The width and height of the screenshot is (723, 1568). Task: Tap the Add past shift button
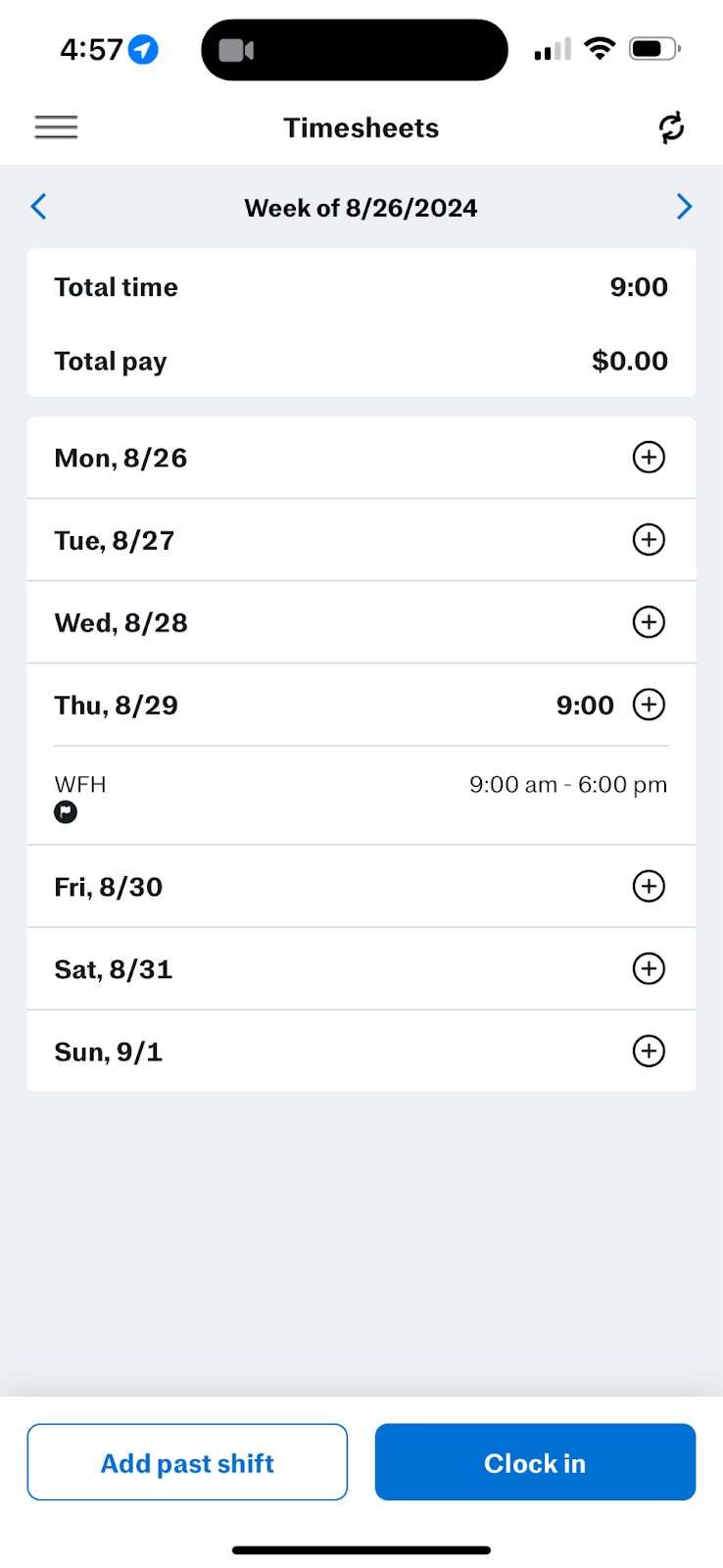coord(187,1462)
